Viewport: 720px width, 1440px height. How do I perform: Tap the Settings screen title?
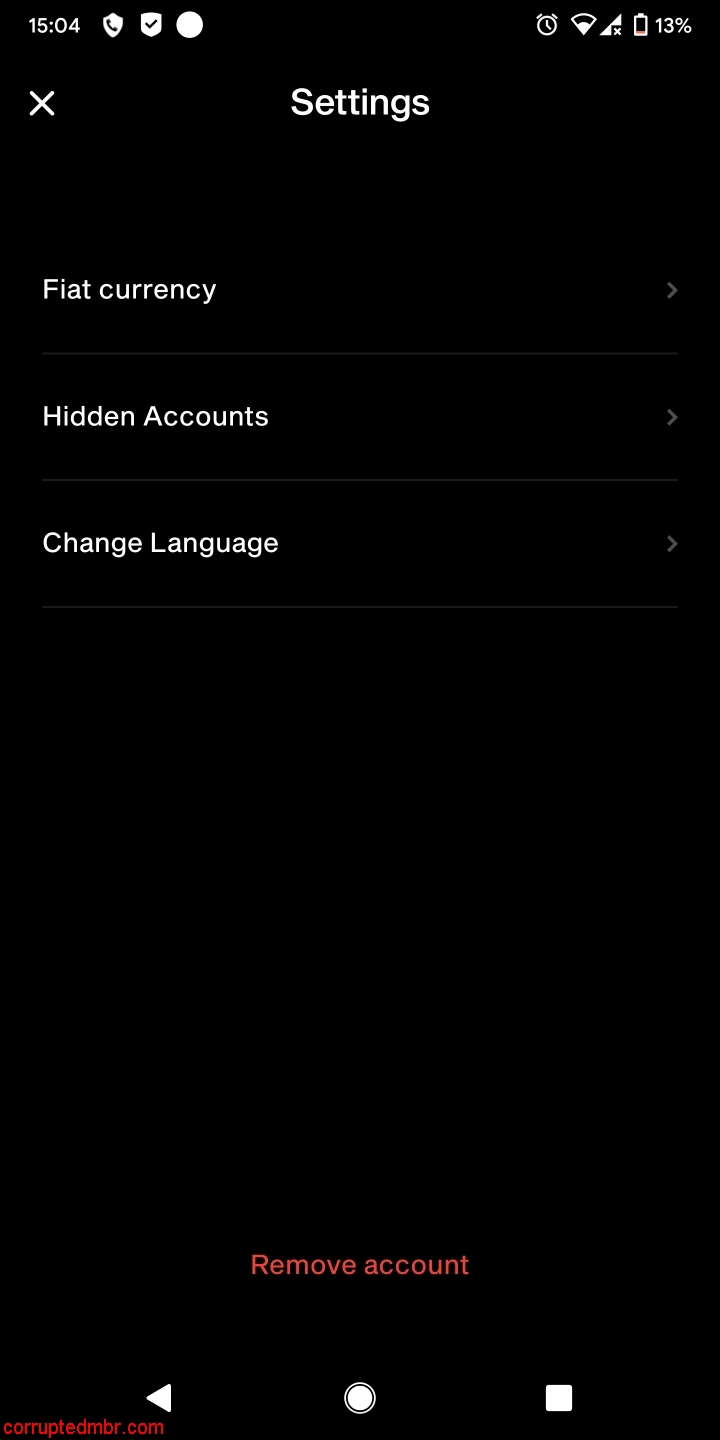point(360,102)
